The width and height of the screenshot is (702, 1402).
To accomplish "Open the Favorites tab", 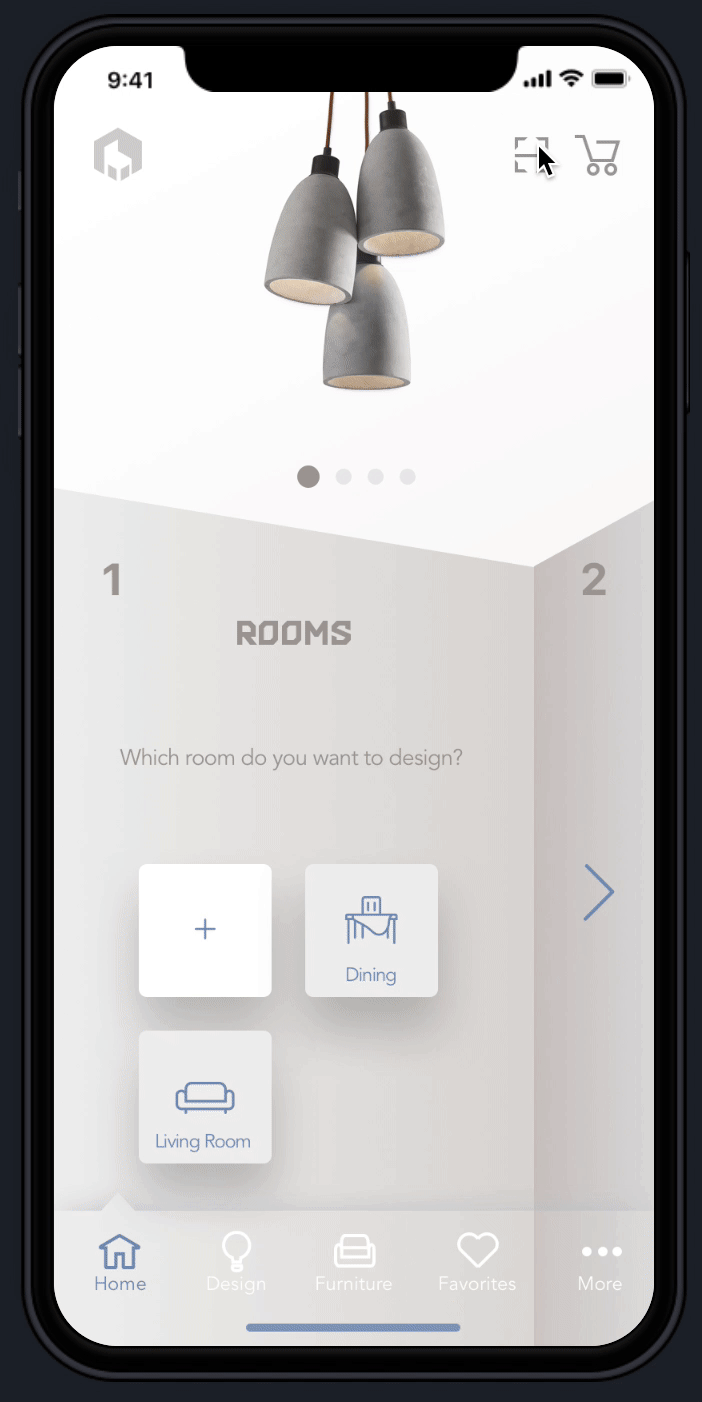I will point(477,1263).
